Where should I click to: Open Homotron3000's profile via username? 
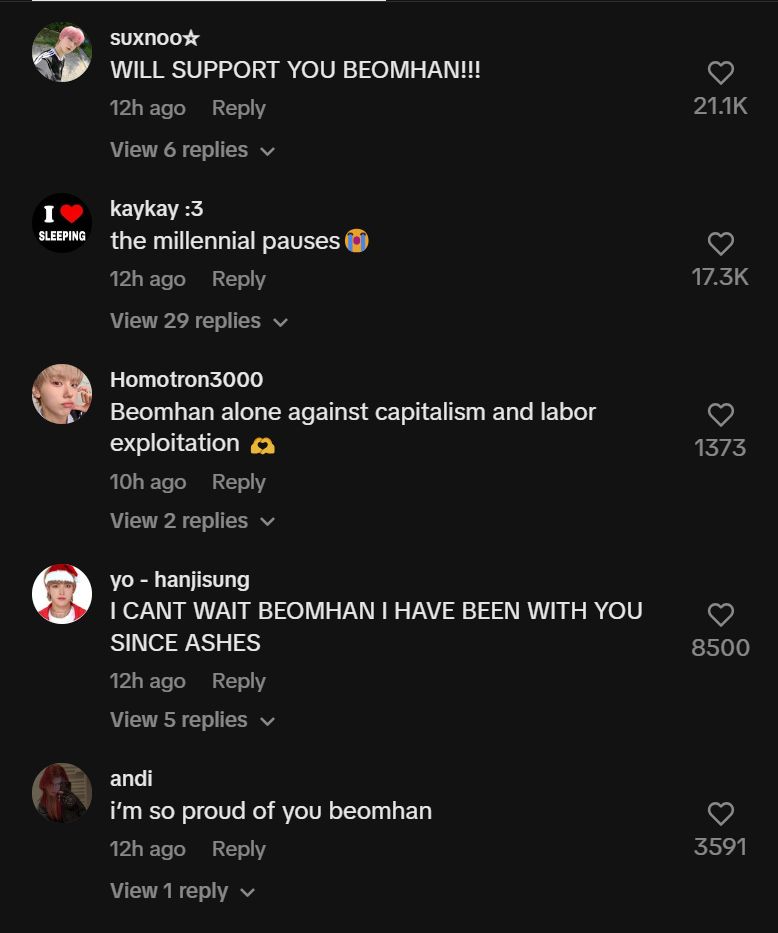pos(186,380)
